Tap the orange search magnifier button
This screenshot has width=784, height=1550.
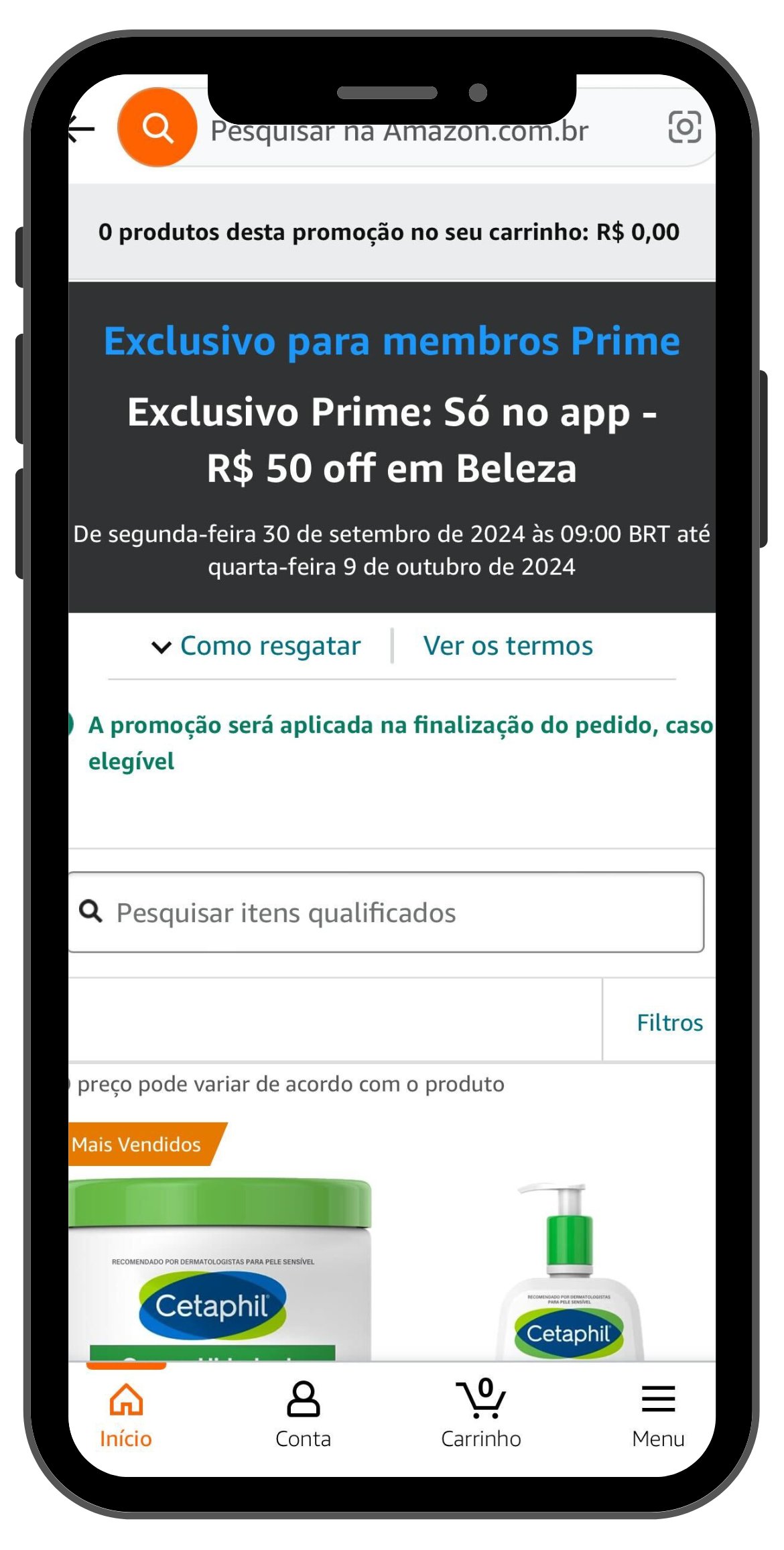coord(157,127)
